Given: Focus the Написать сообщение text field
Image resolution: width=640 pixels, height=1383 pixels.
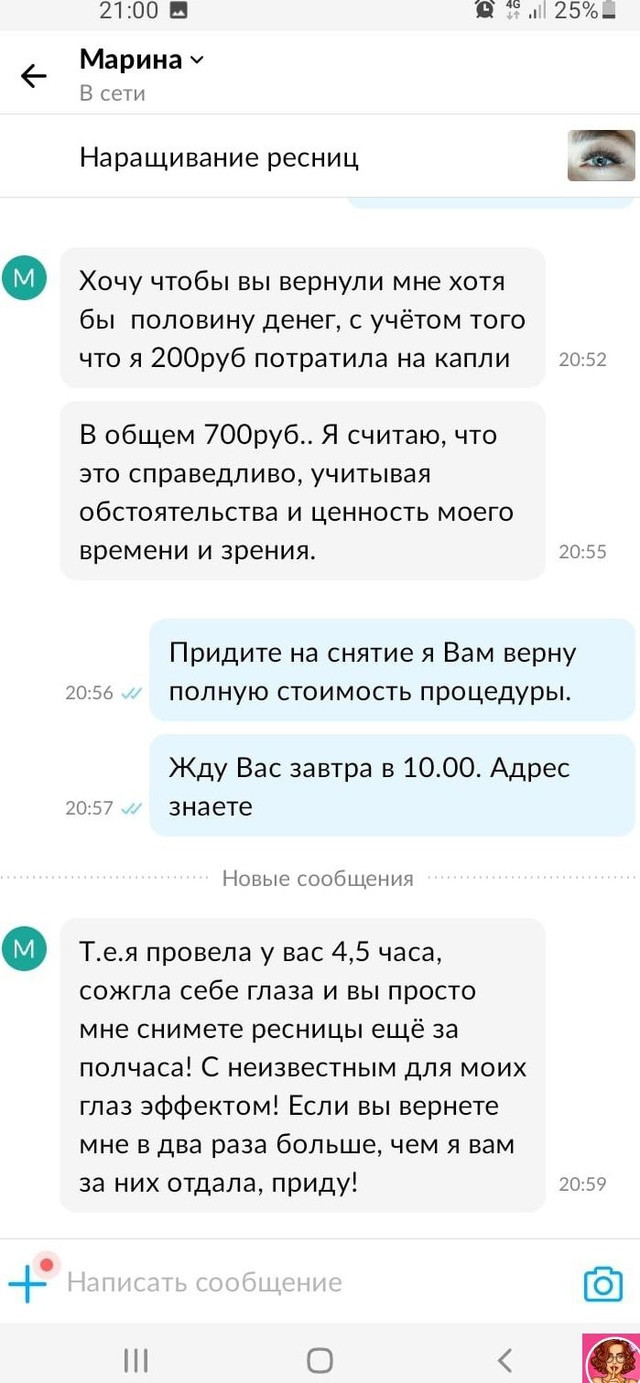Looking at the screenshot, I should (310, 1282).
